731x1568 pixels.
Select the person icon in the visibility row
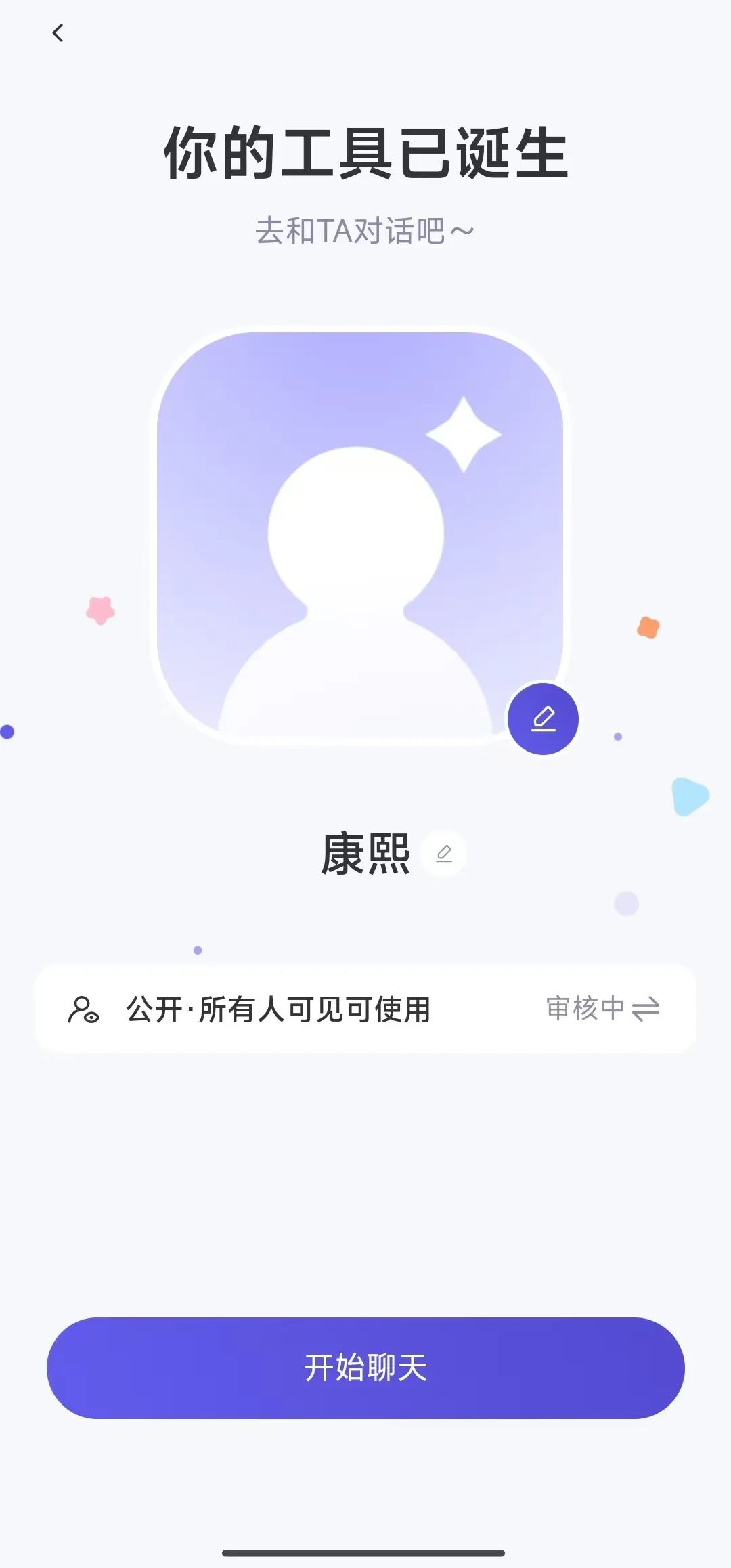83,1007
